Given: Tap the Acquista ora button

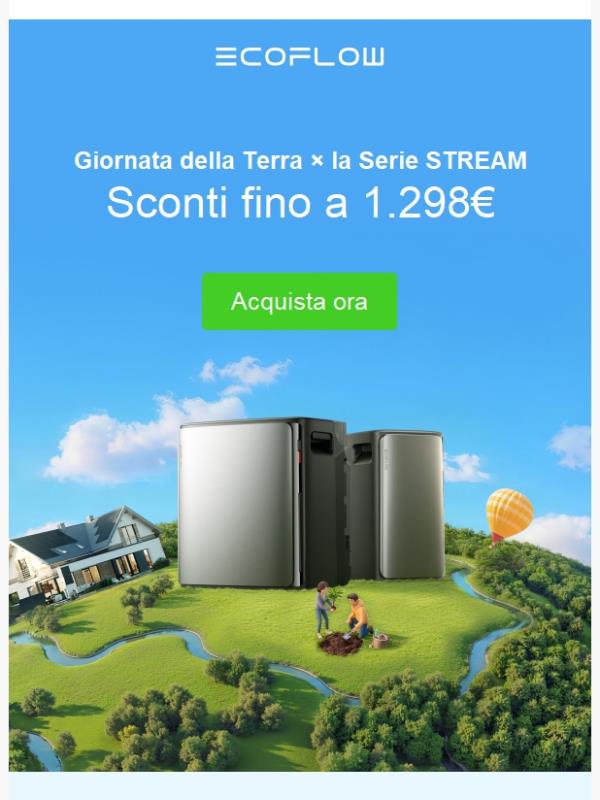Looking at the screenshot, I should 299,301.
